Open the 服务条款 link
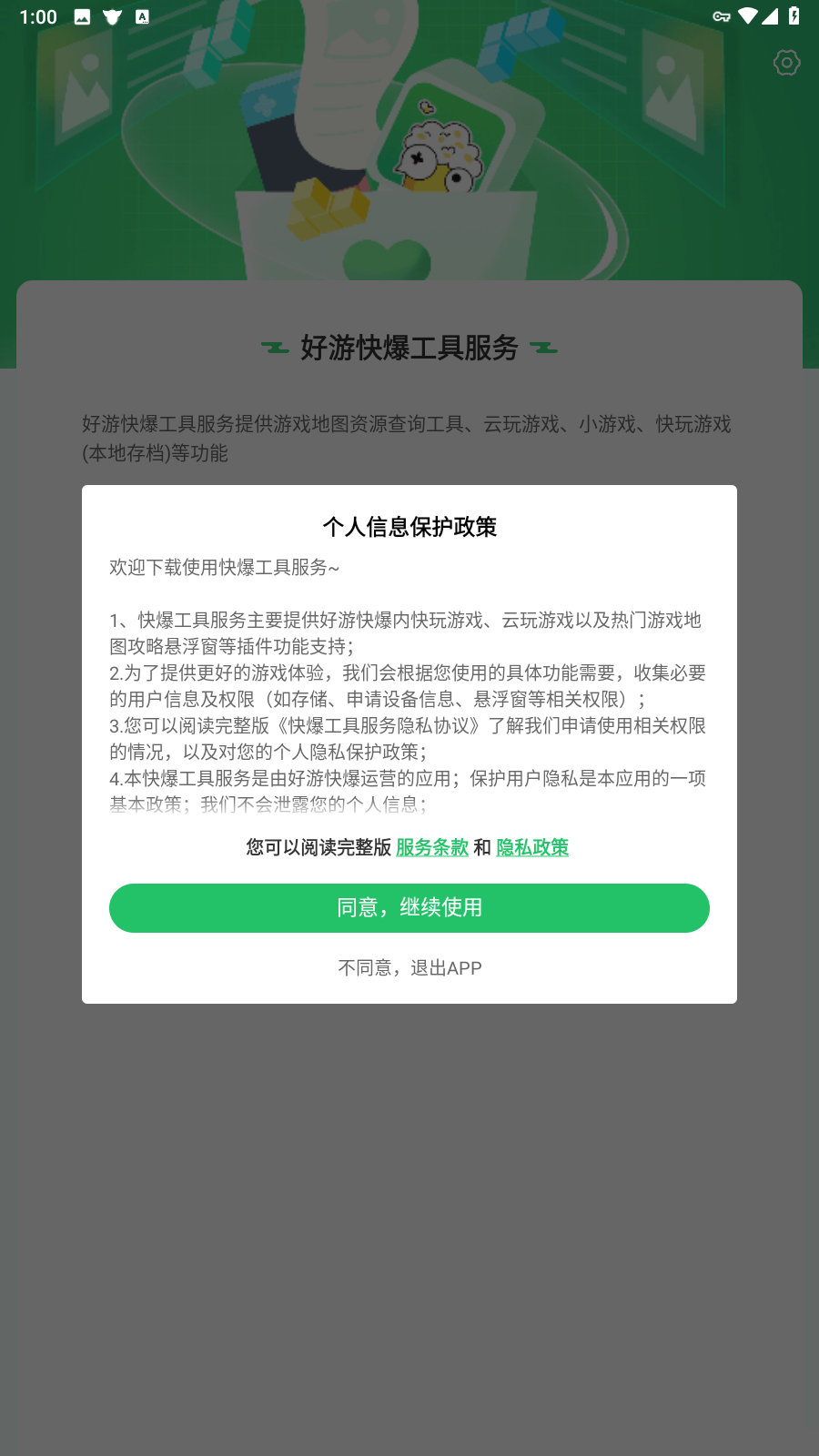The image size is (819, 1456). pyautogui.click(x=432, y=847)
